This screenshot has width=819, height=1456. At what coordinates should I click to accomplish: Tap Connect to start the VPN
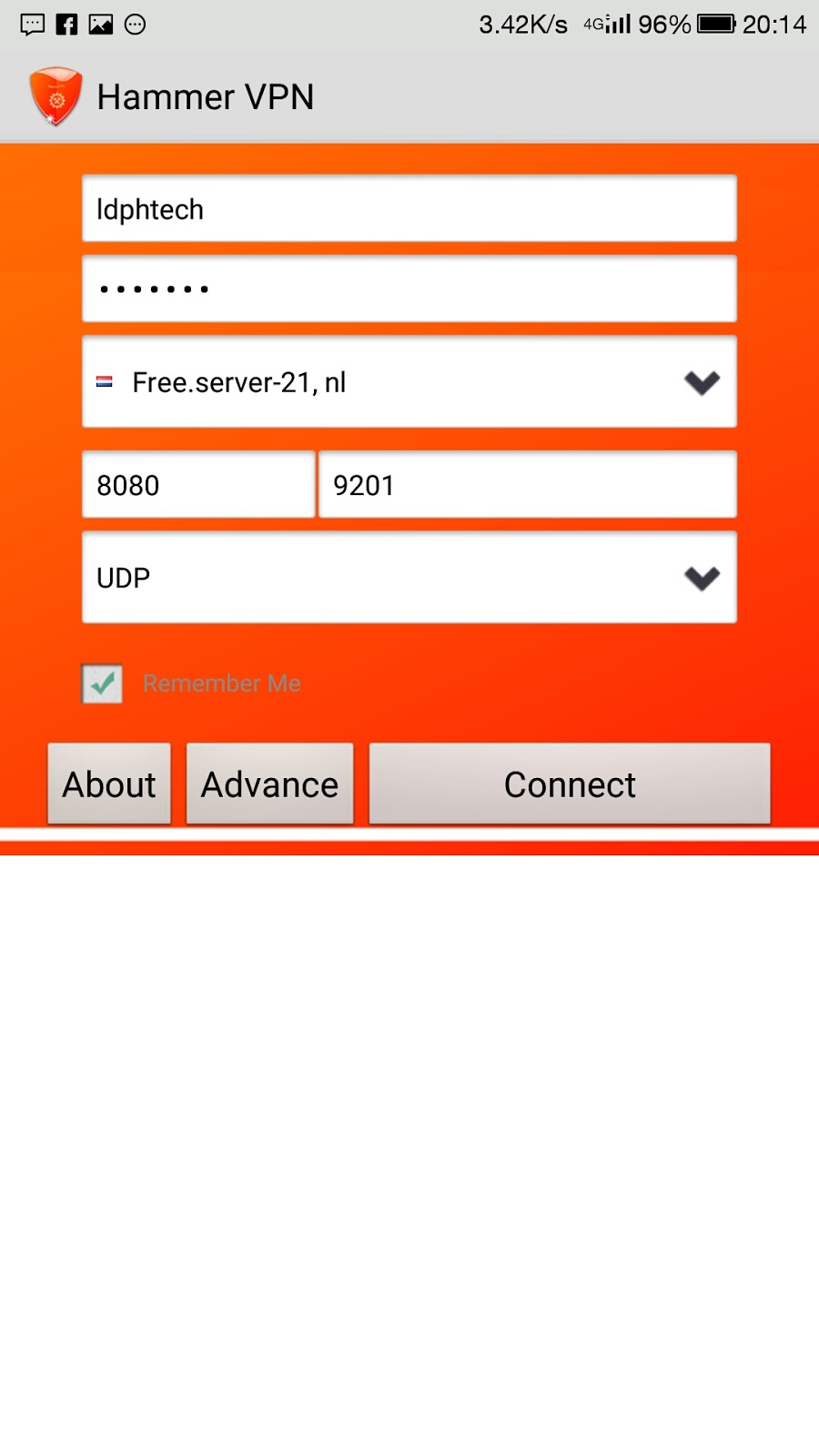click(570, 784)
